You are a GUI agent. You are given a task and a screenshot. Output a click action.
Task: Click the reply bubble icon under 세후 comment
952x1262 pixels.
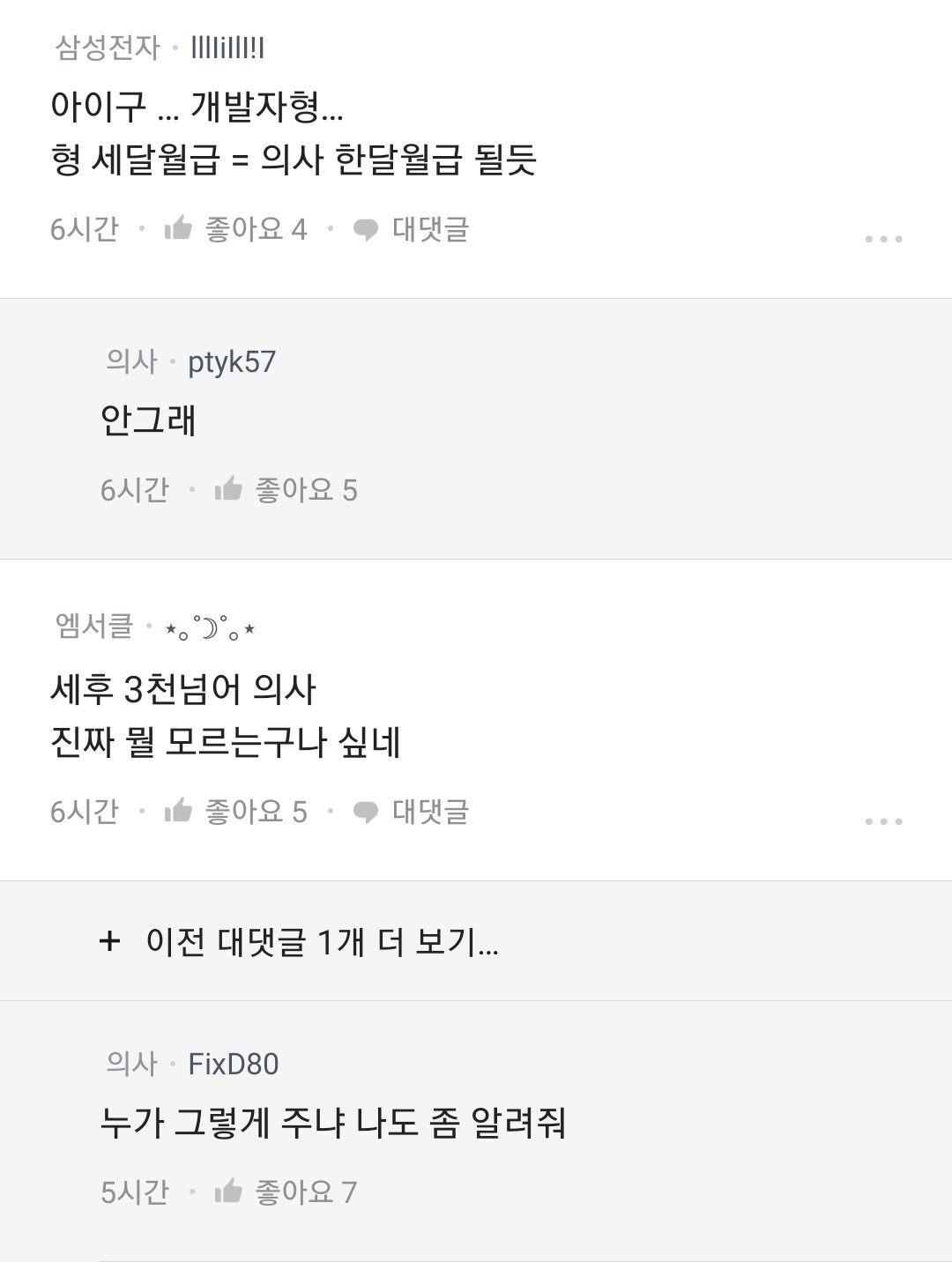[364, 812]
